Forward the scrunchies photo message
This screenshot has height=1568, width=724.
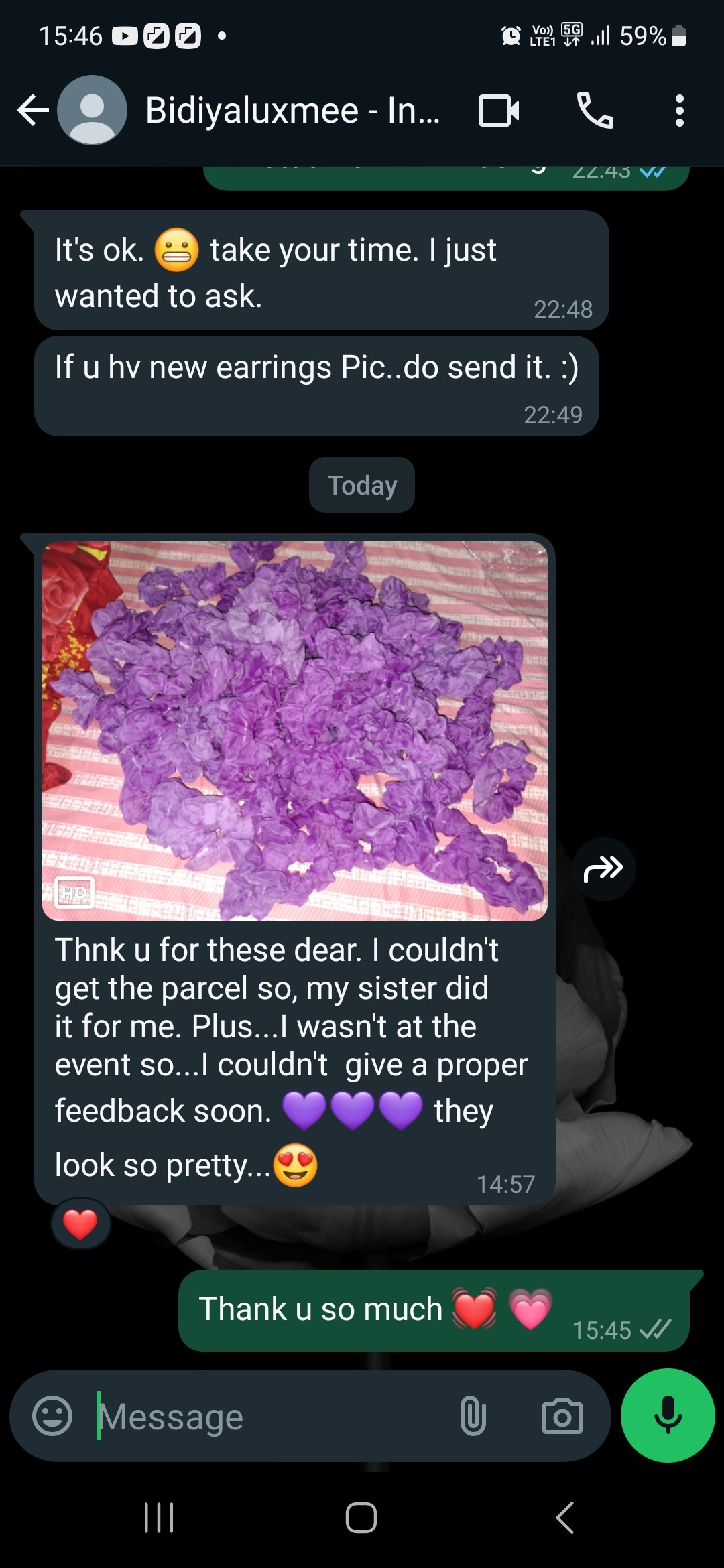click(x=603, y=869)
